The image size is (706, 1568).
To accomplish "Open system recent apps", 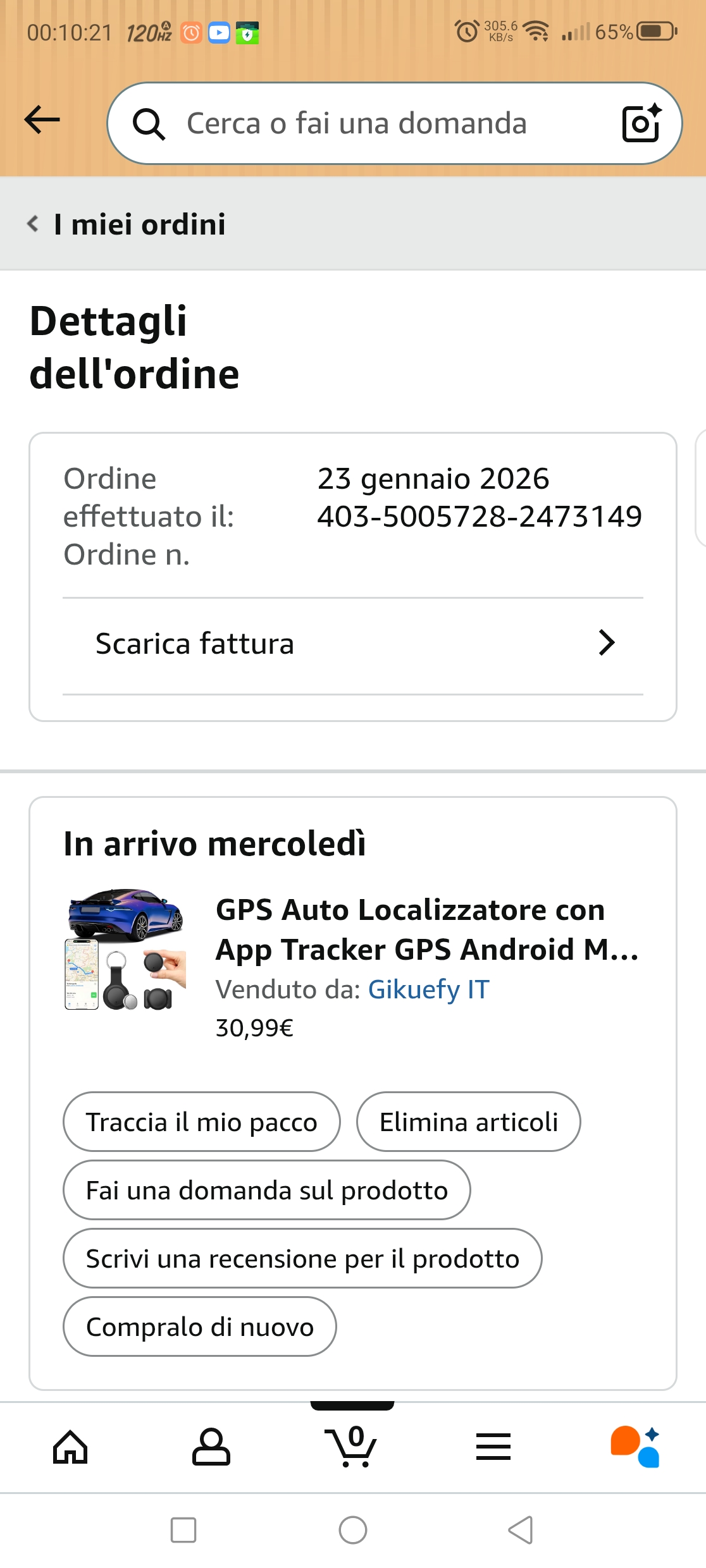I will tap(183, 1530).
